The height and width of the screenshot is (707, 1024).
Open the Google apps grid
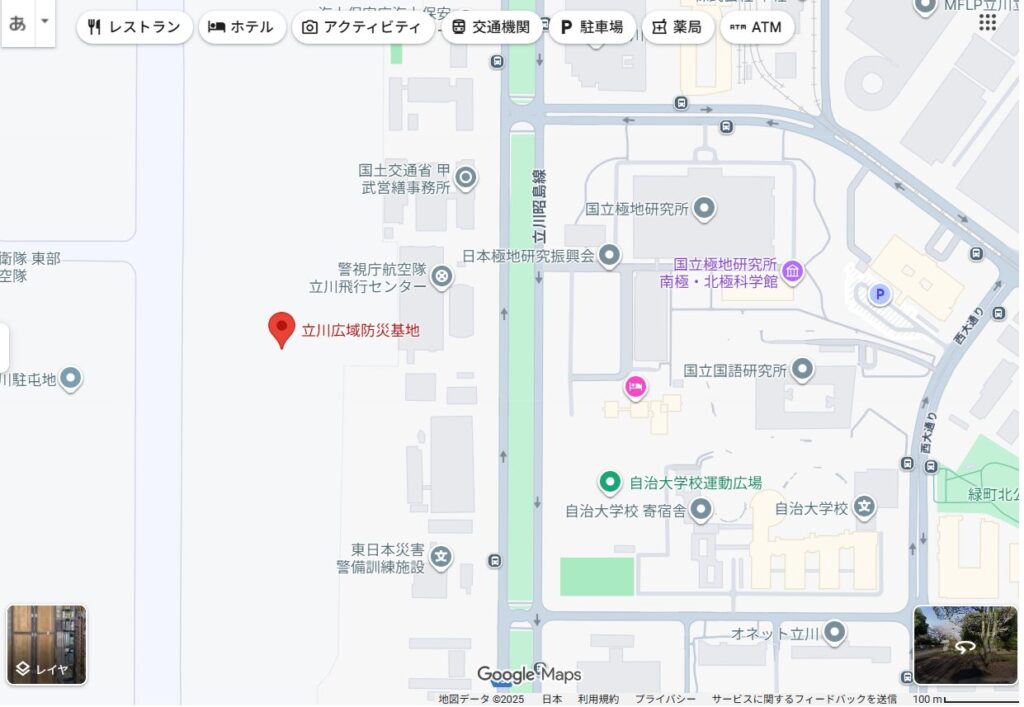[x=988, y=22]
